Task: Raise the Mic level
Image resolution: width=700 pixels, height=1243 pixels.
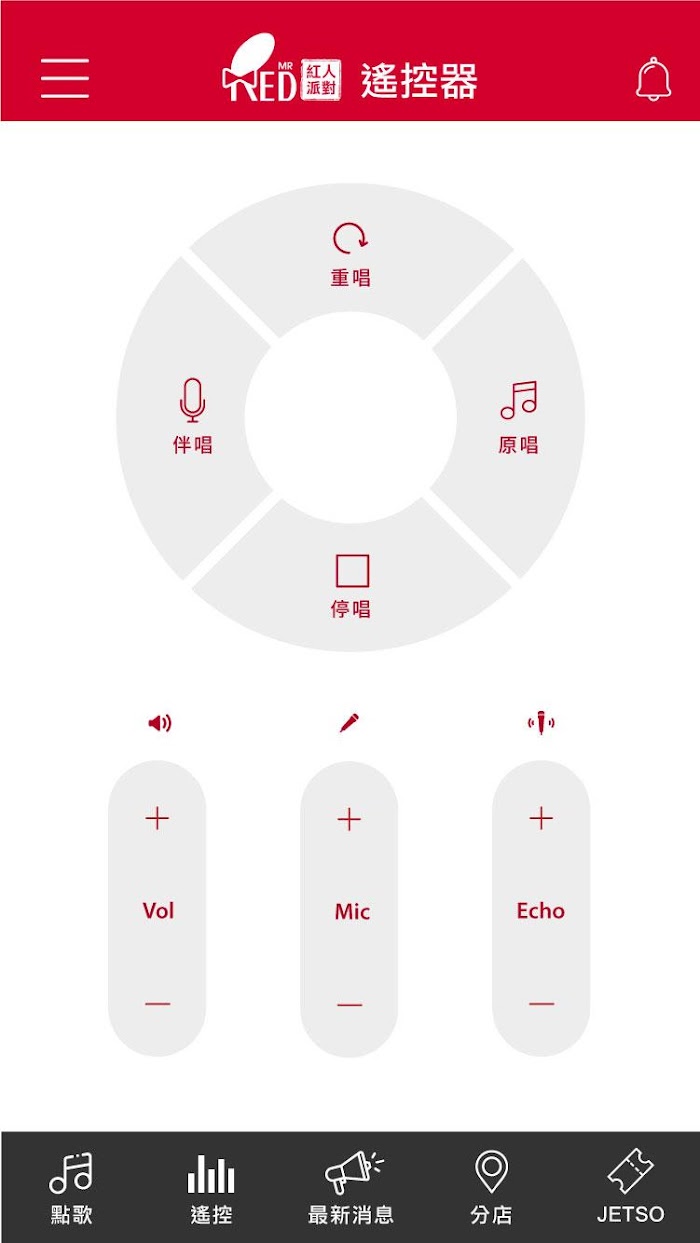Action: click(349, 820)
